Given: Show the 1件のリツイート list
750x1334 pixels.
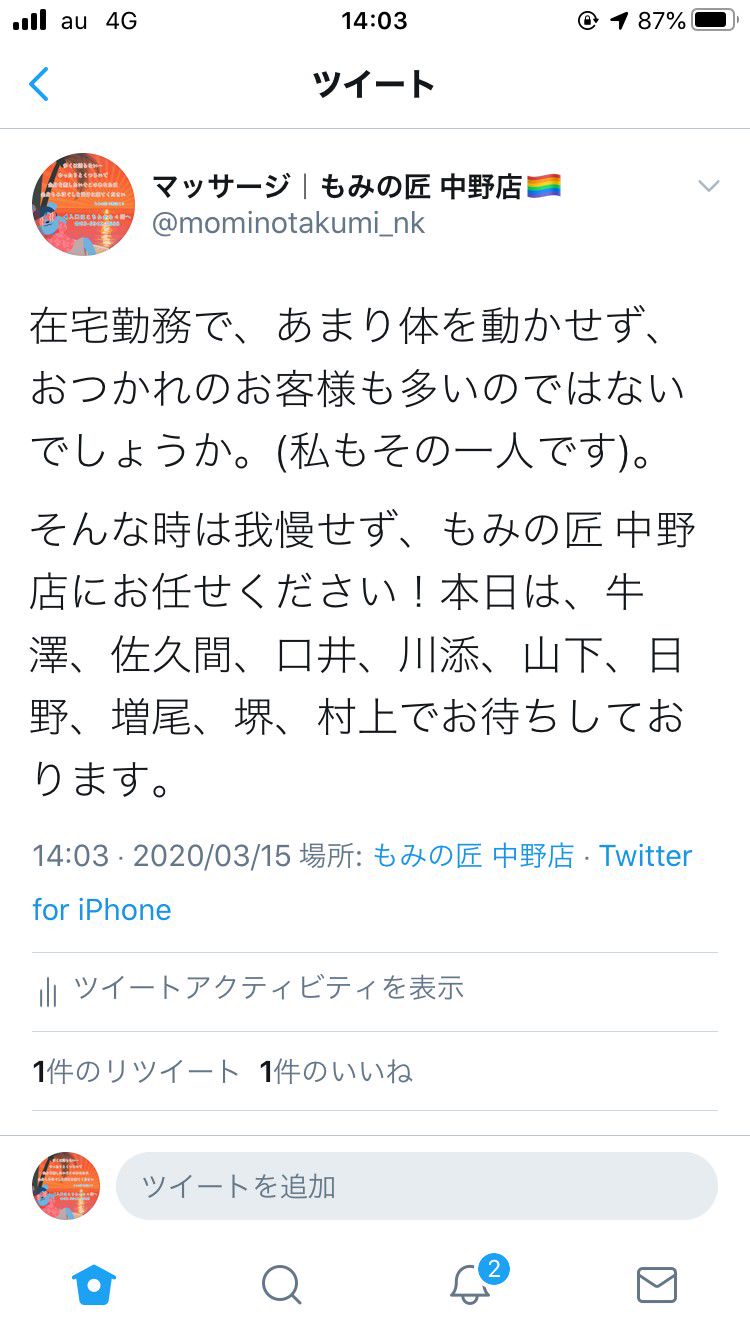Looking at the screenshot, I should pos(136,1072).
